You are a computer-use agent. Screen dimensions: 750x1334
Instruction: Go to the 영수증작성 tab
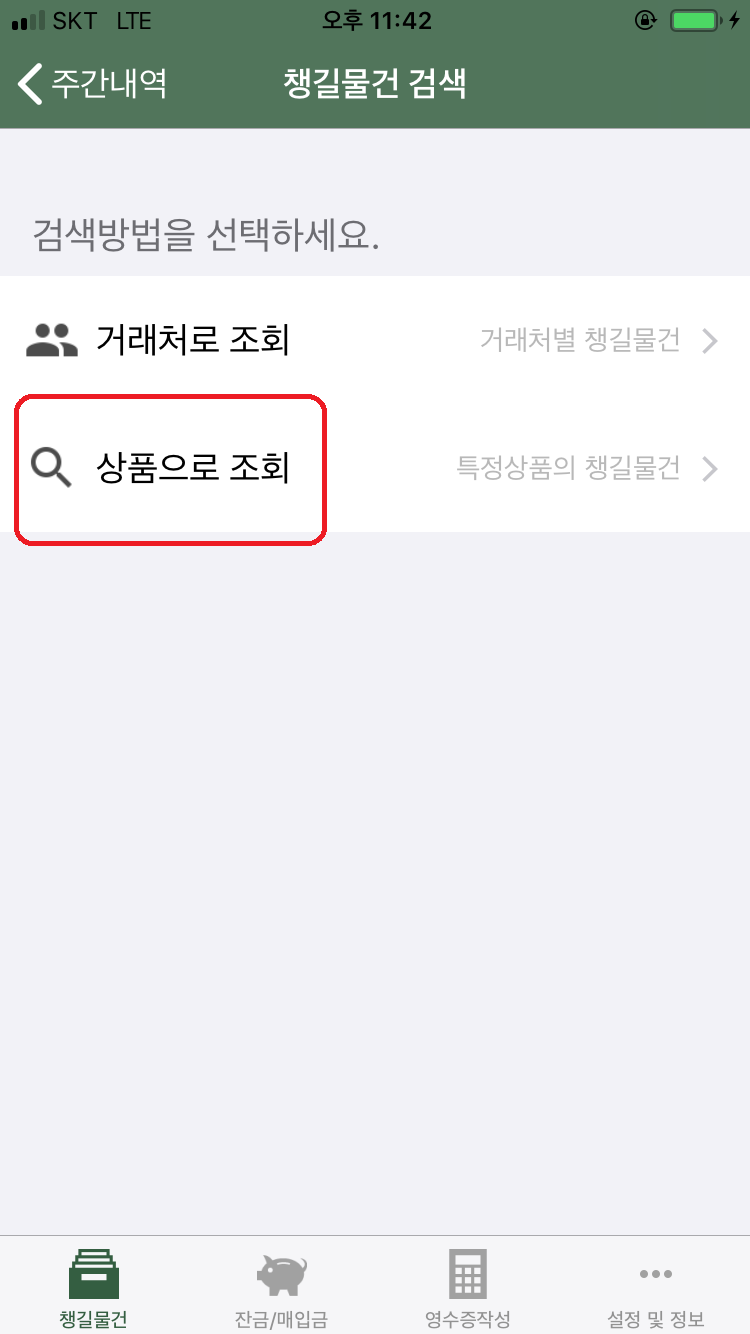coord(468,1288)
